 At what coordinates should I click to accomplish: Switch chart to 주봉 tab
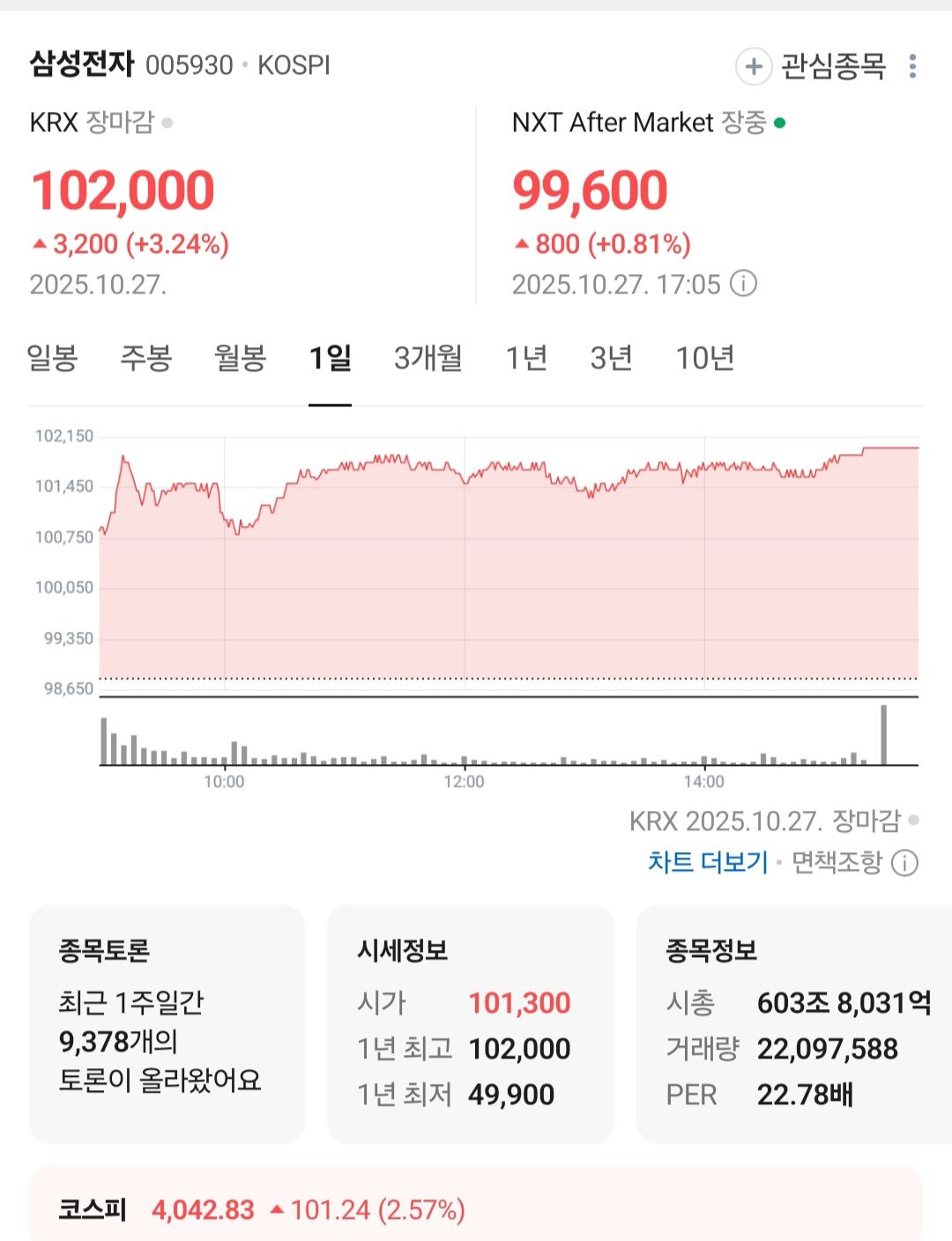point(146,359)
